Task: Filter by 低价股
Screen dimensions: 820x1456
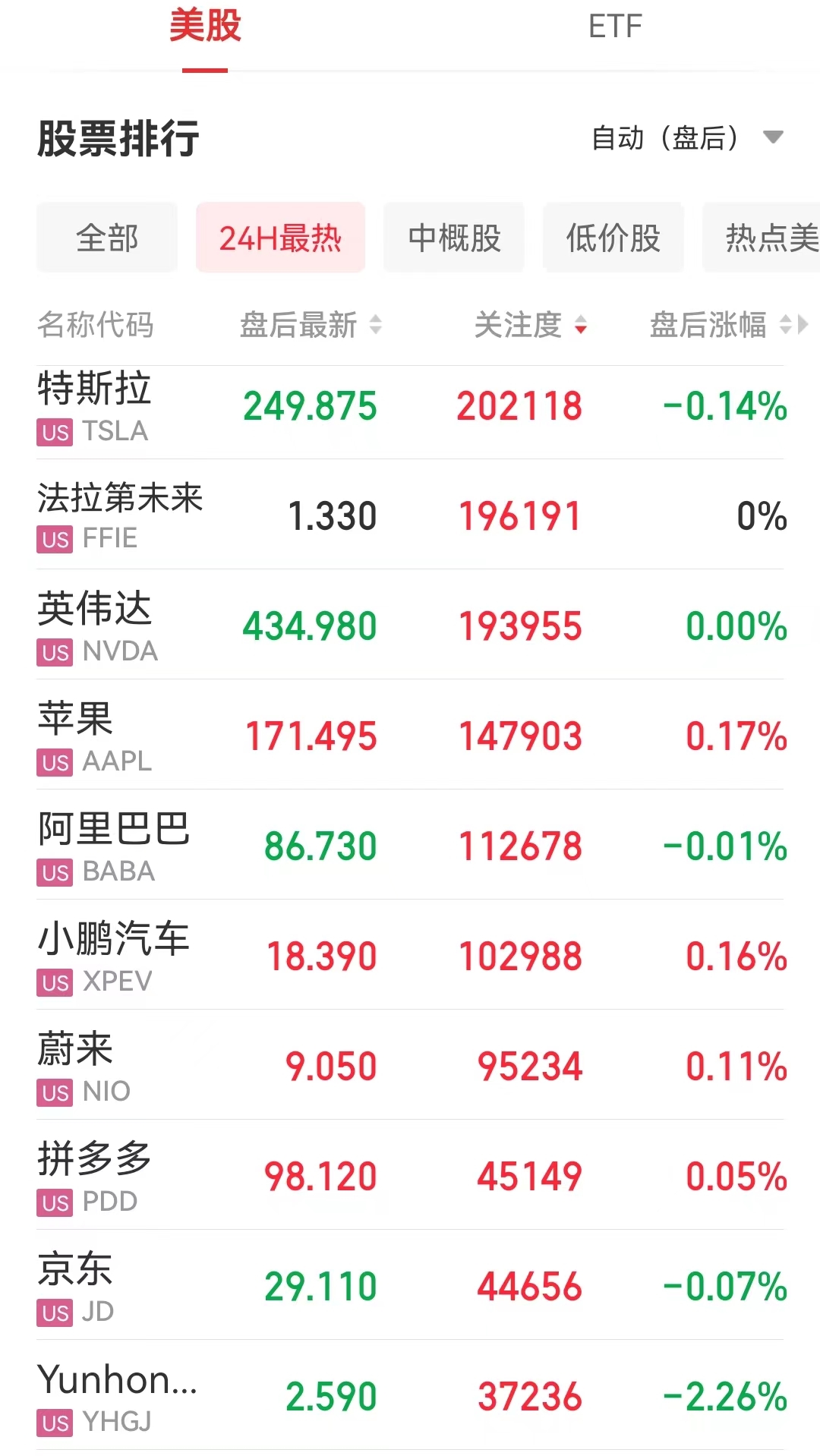Action: 613,238
